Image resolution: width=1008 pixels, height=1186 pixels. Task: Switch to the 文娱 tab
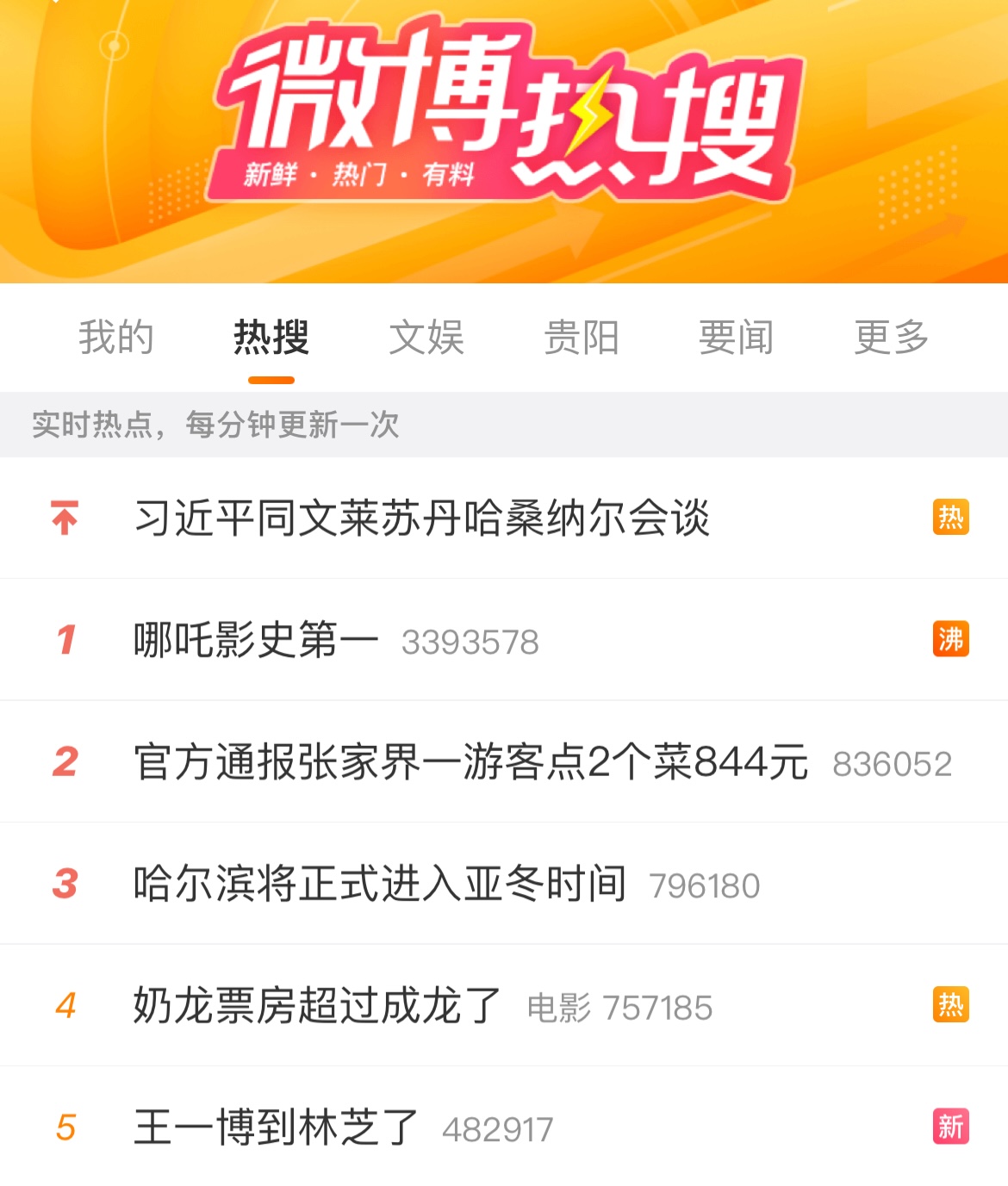coord(426,337)
